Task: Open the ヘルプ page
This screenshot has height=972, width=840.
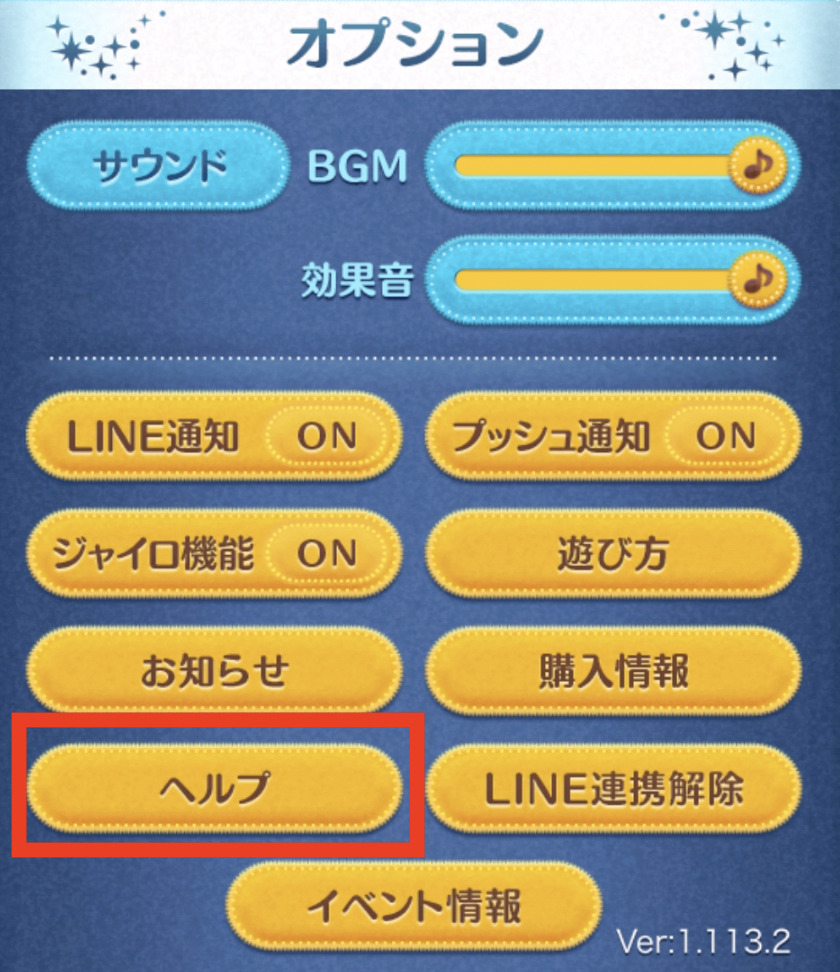Action: tap(214, 788)
